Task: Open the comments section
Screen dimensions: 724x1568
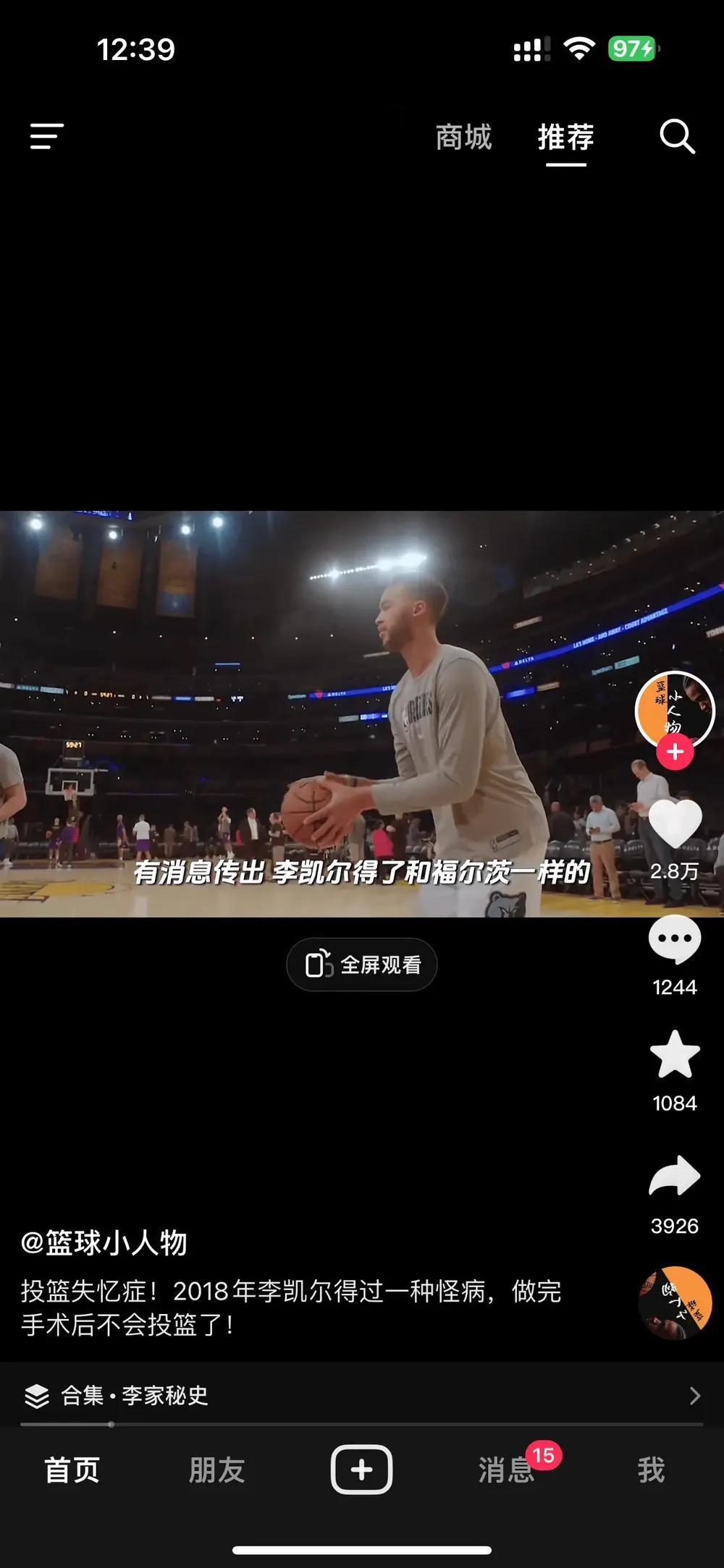Action: (674, 938)
